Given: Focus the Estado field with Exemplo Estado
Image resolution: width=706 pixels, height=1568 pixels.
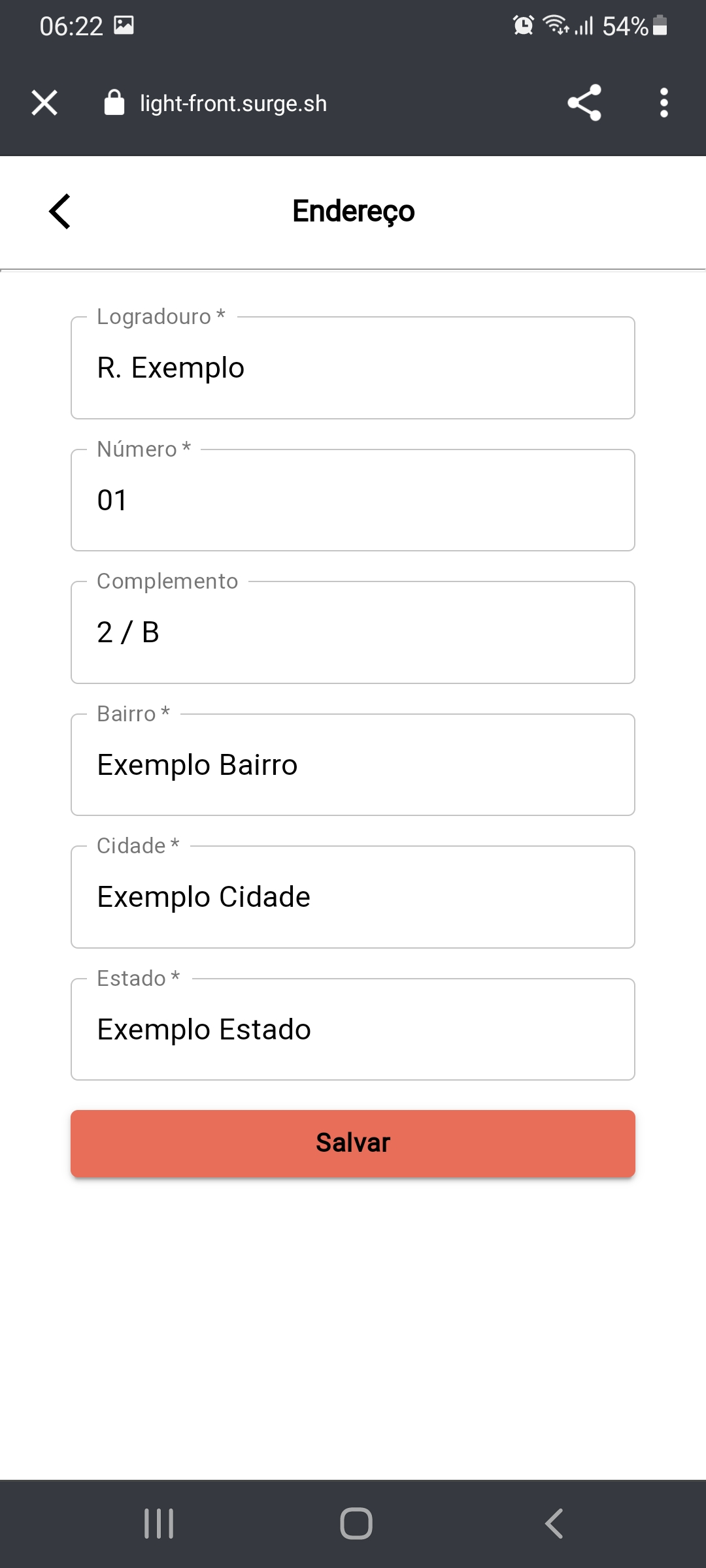Looking at the screenshot, I should coord(353,1029).
